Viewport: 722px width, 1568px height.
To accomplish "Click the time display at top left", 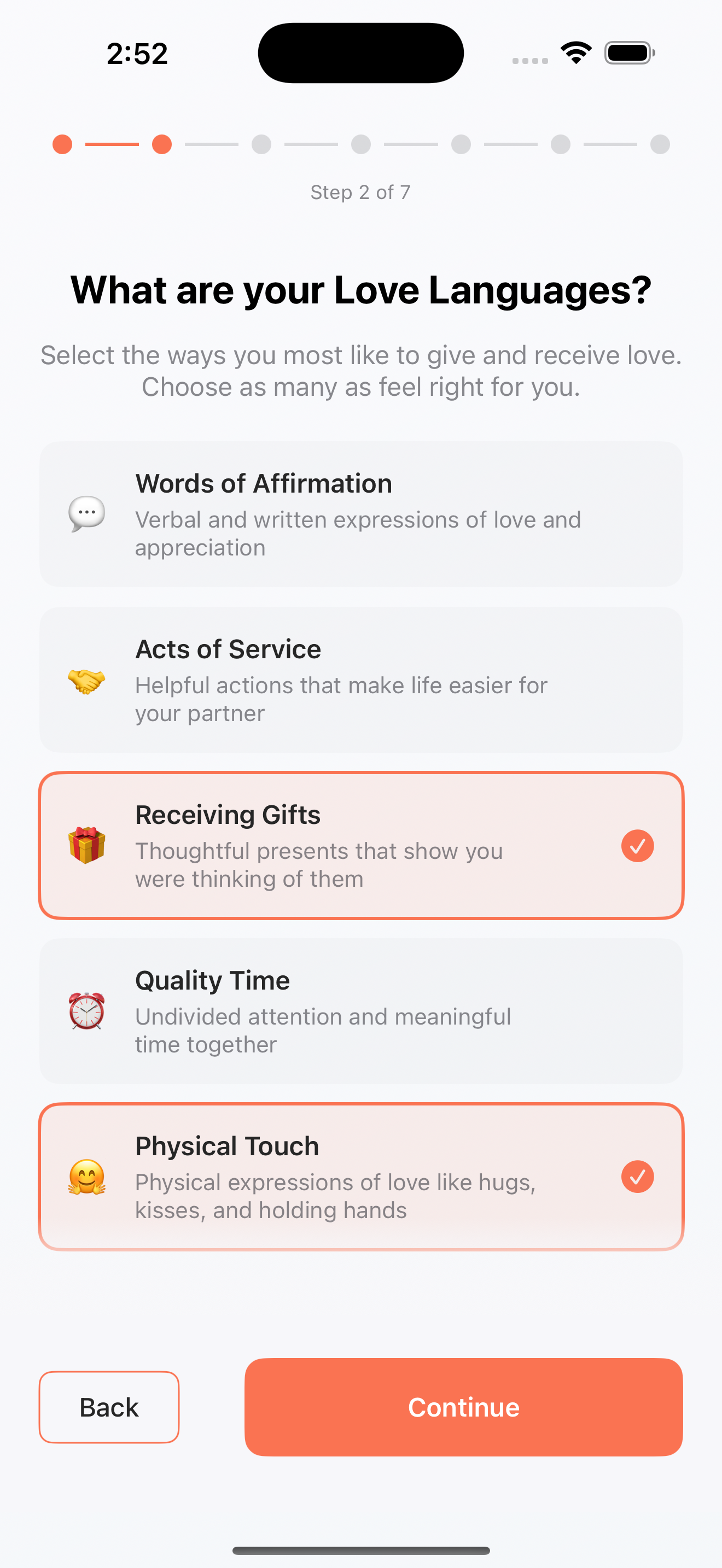I will [136, 54].
